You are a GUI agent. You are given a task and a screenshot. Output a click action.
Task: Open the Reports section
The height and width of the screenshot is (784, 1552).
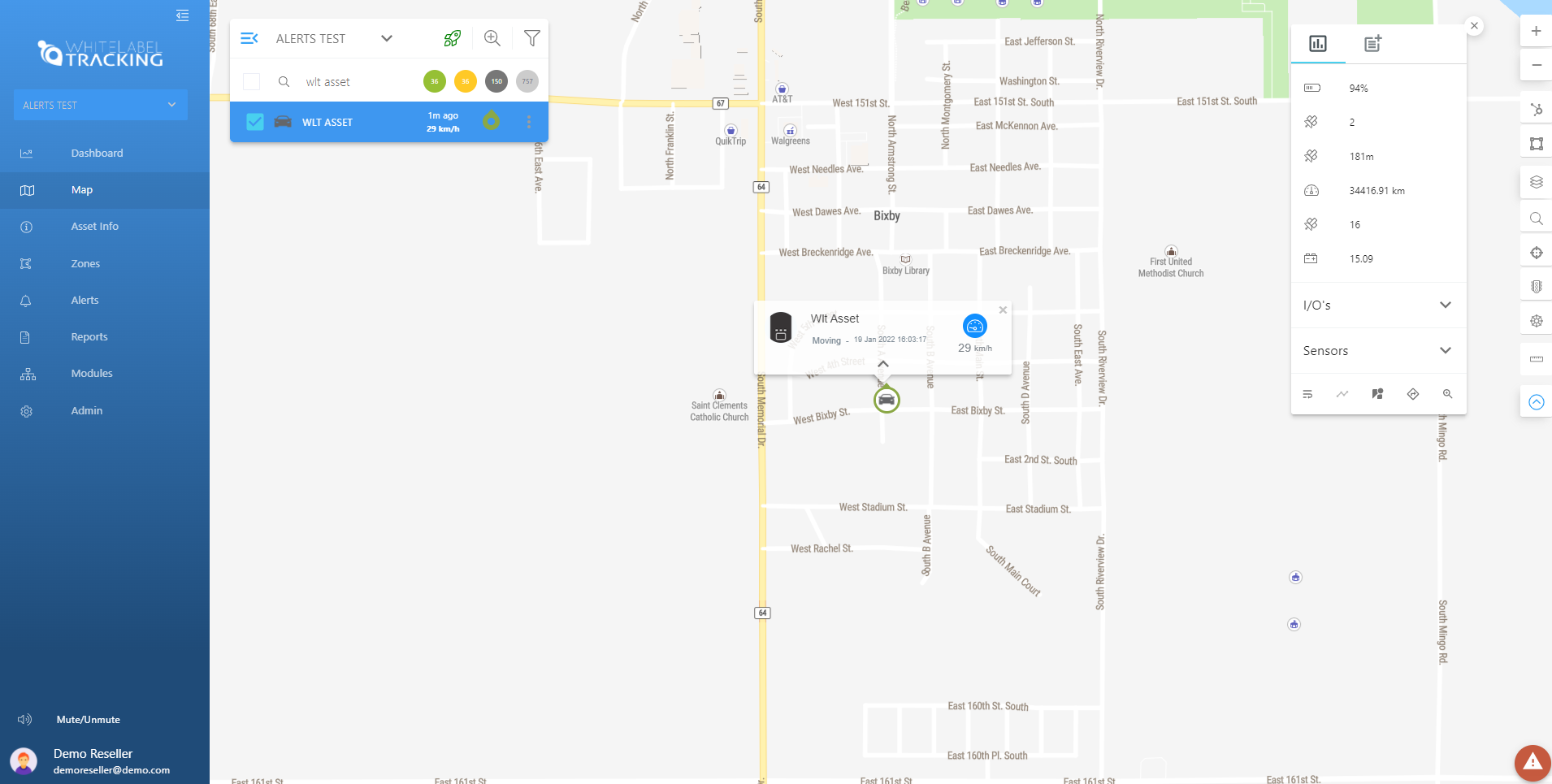click(x=89, y=336)
